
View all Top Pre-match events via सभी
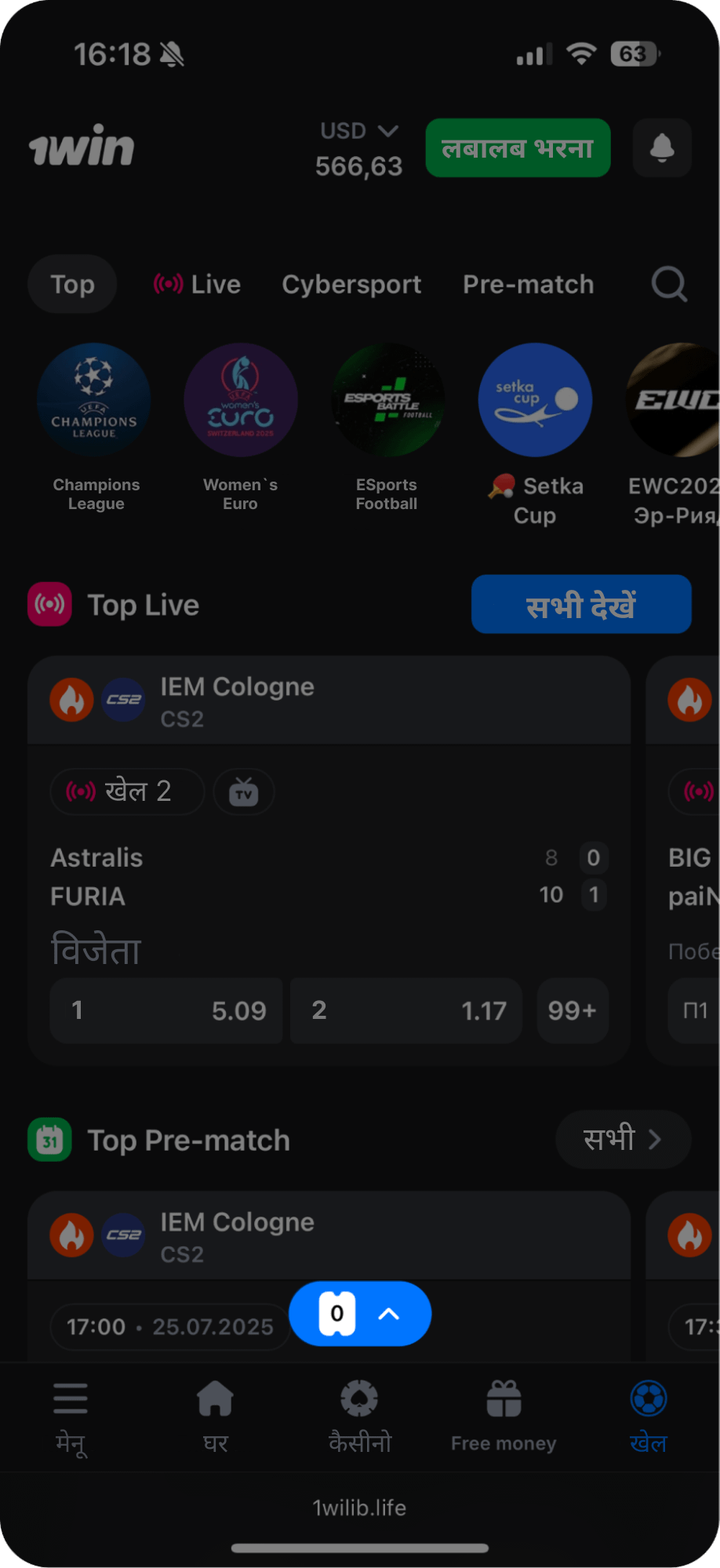click(x=623, y=1139)
